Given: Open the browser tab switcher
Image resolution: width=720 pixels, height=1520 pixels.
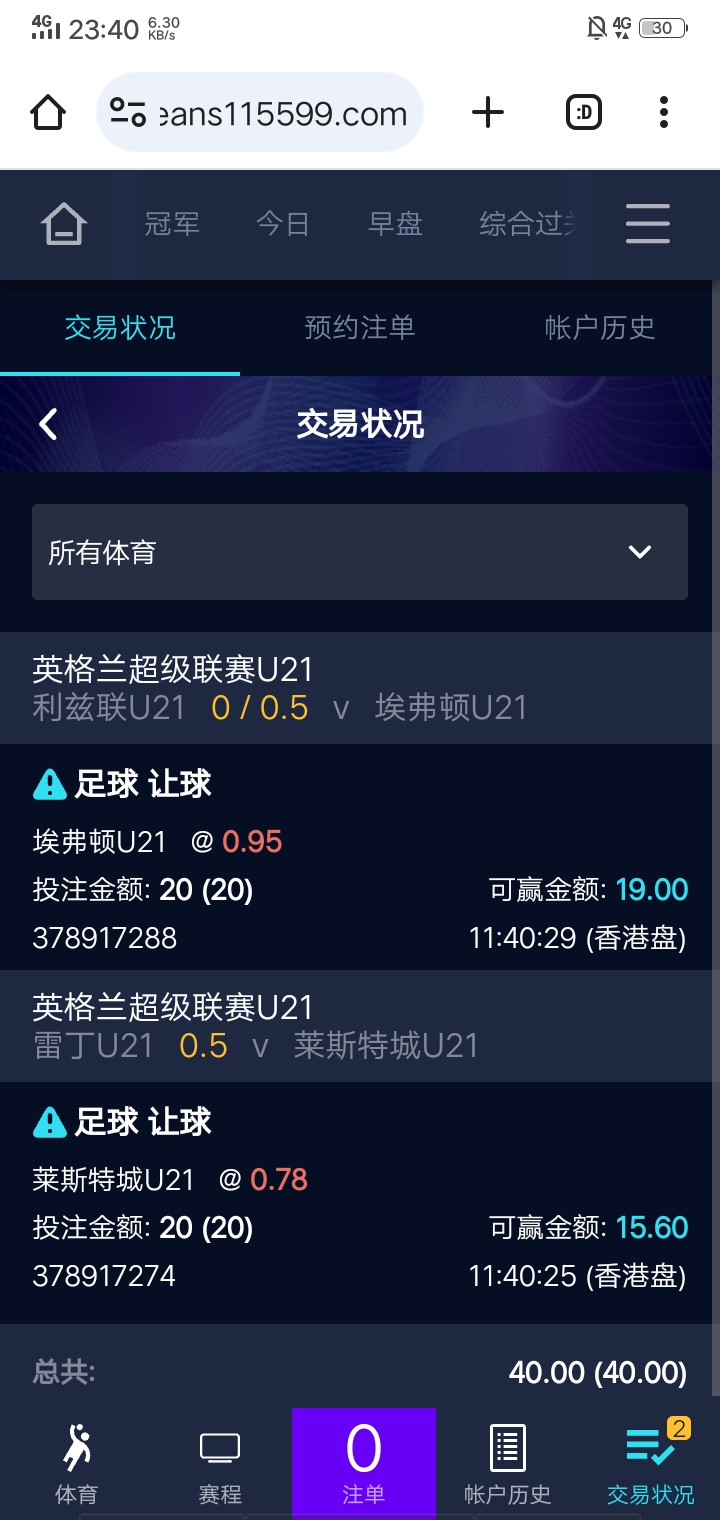Looking at the screenshot, I should [584, 113].
